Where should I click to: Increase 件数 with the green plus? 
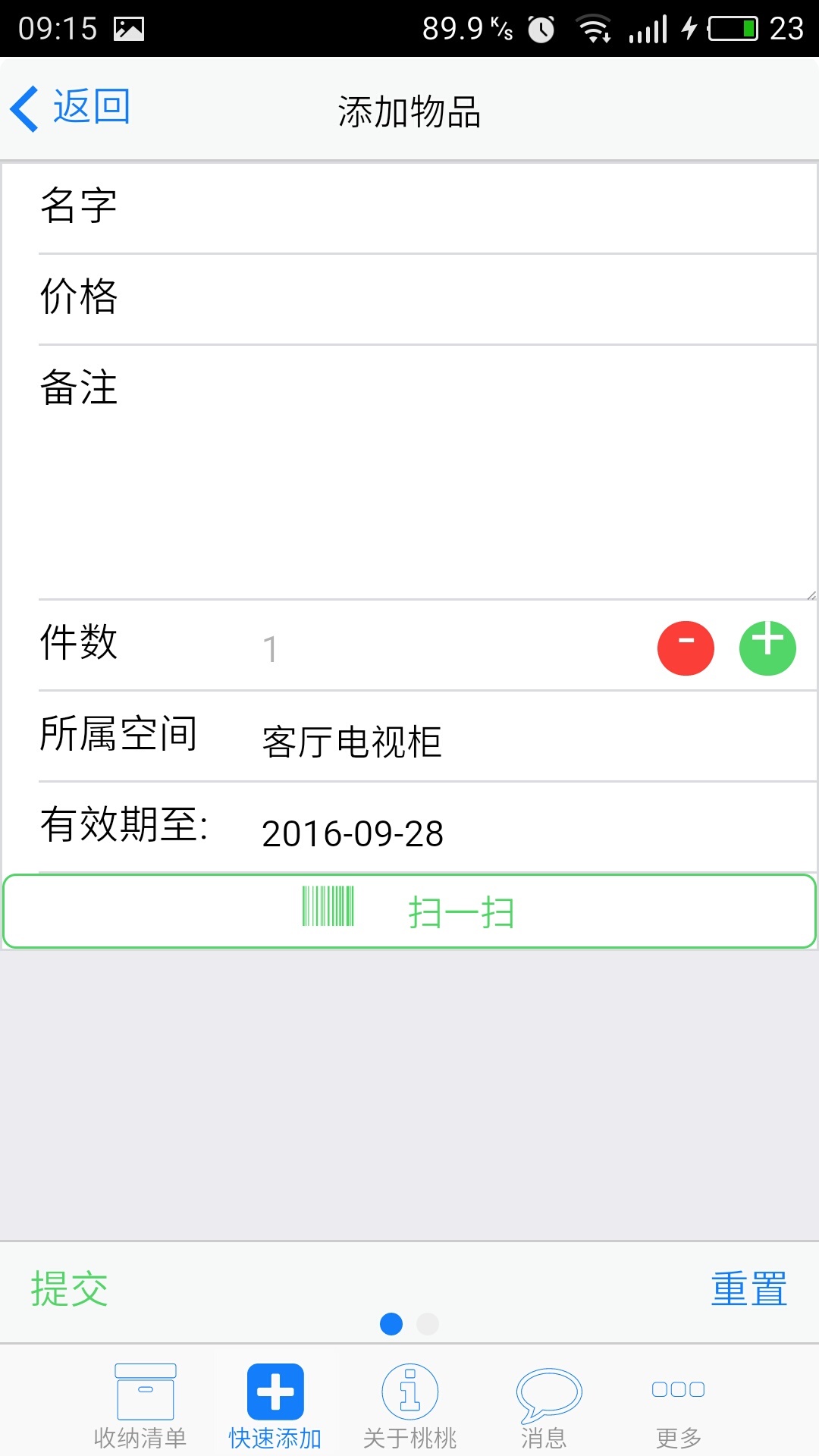pyautogui.click(x=767, y=648)
